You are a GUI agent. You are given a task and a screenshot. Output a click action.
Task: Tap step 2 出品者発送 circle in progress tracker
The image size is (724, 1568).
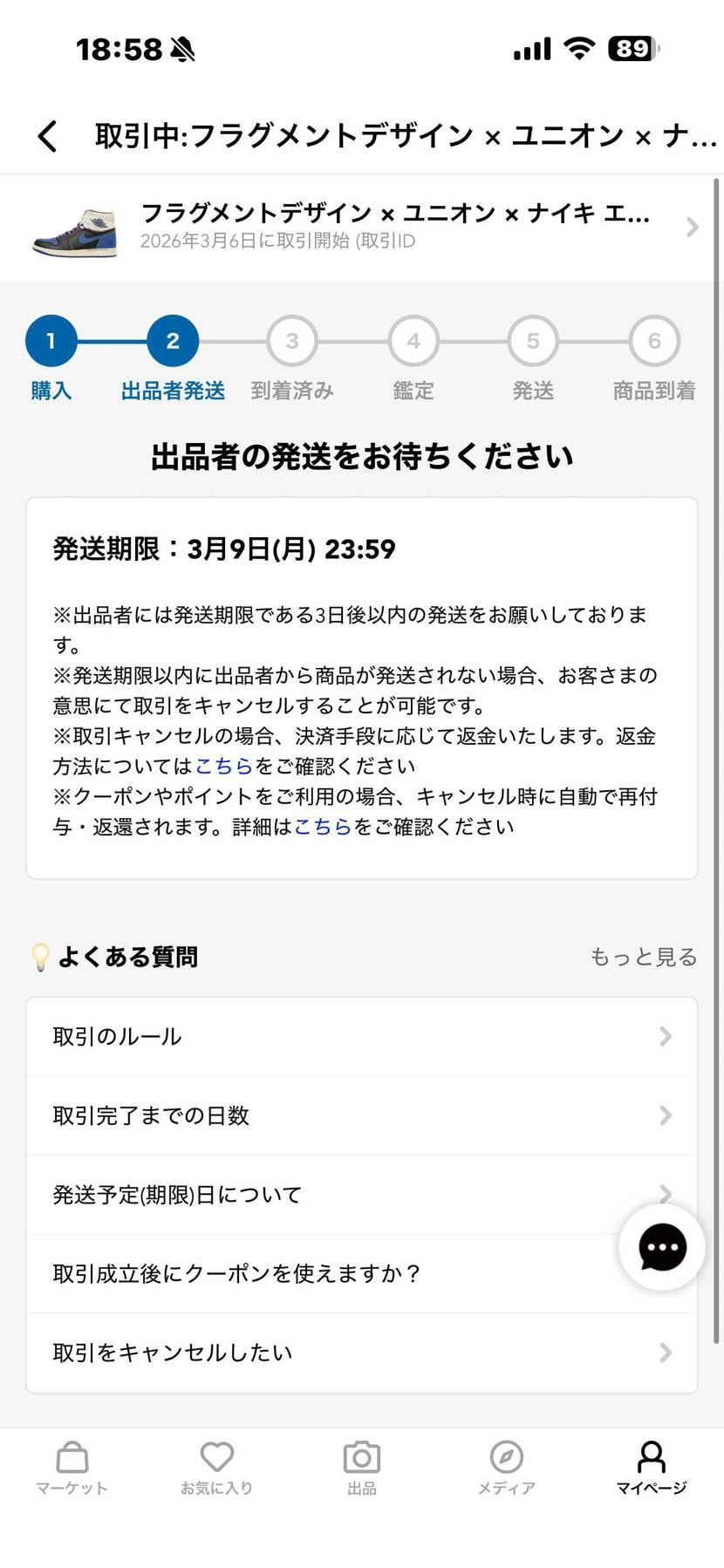point(172,340)
